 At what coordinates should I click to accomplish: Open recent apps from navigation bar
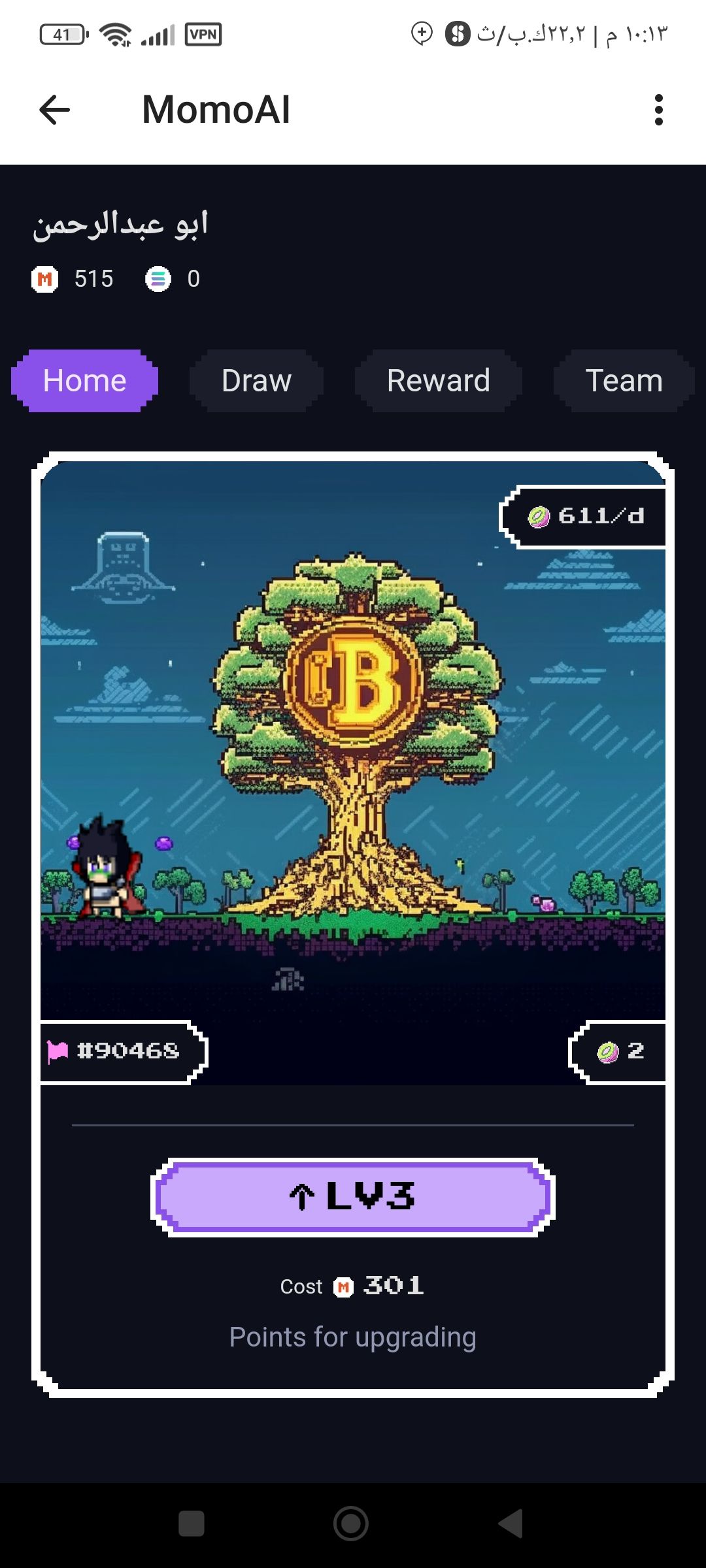[192, 1524]
